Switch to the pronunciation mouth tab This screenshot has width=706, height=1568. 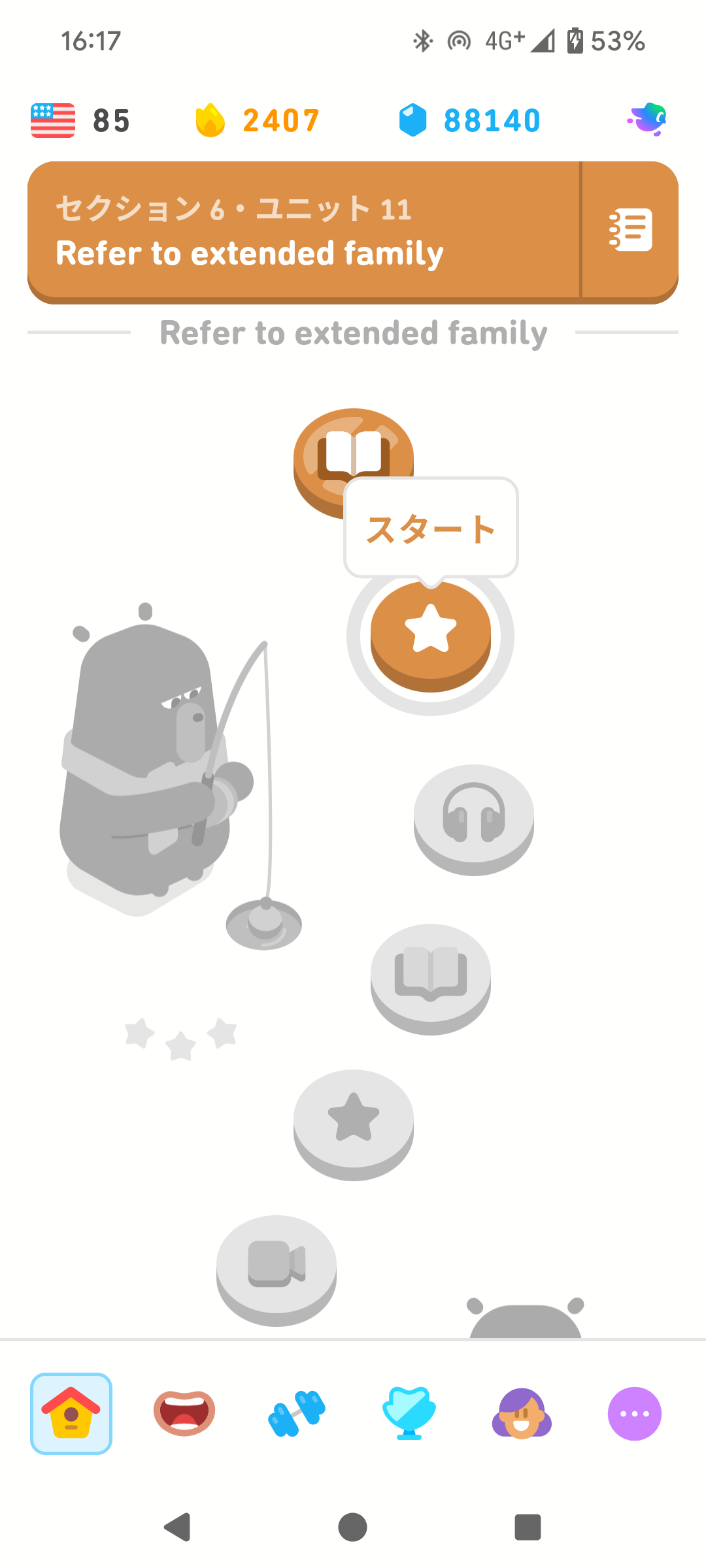click(184, 1413)
